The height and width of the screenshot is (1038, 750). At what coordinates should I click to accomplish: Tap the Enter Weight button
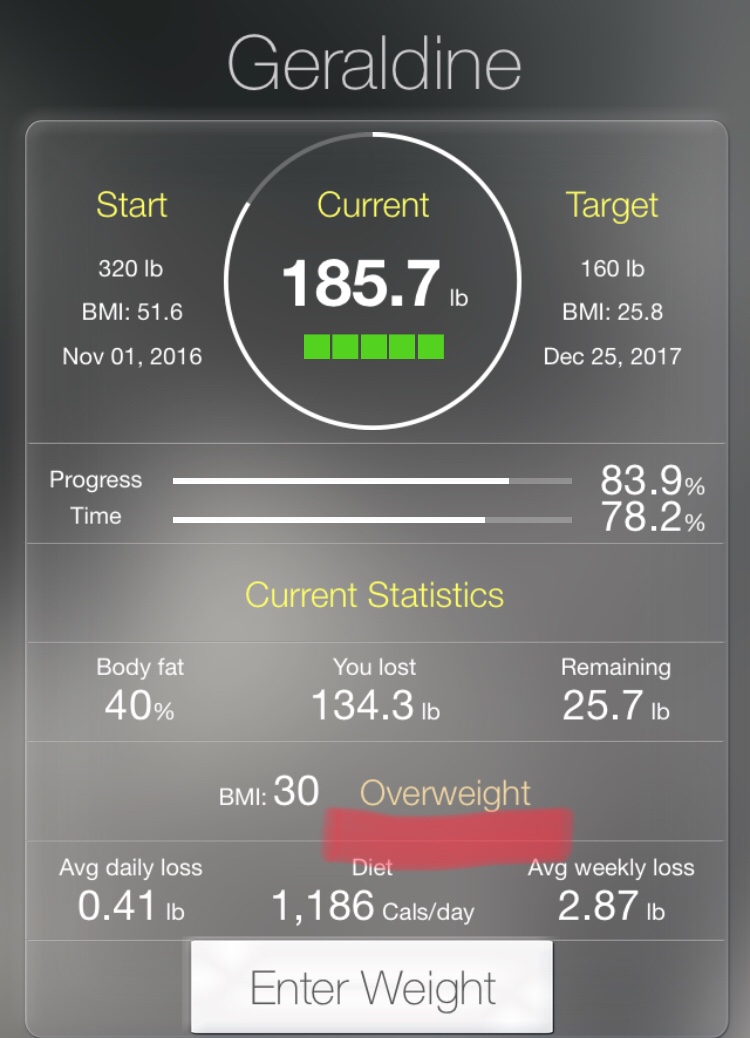click(372, 986)
